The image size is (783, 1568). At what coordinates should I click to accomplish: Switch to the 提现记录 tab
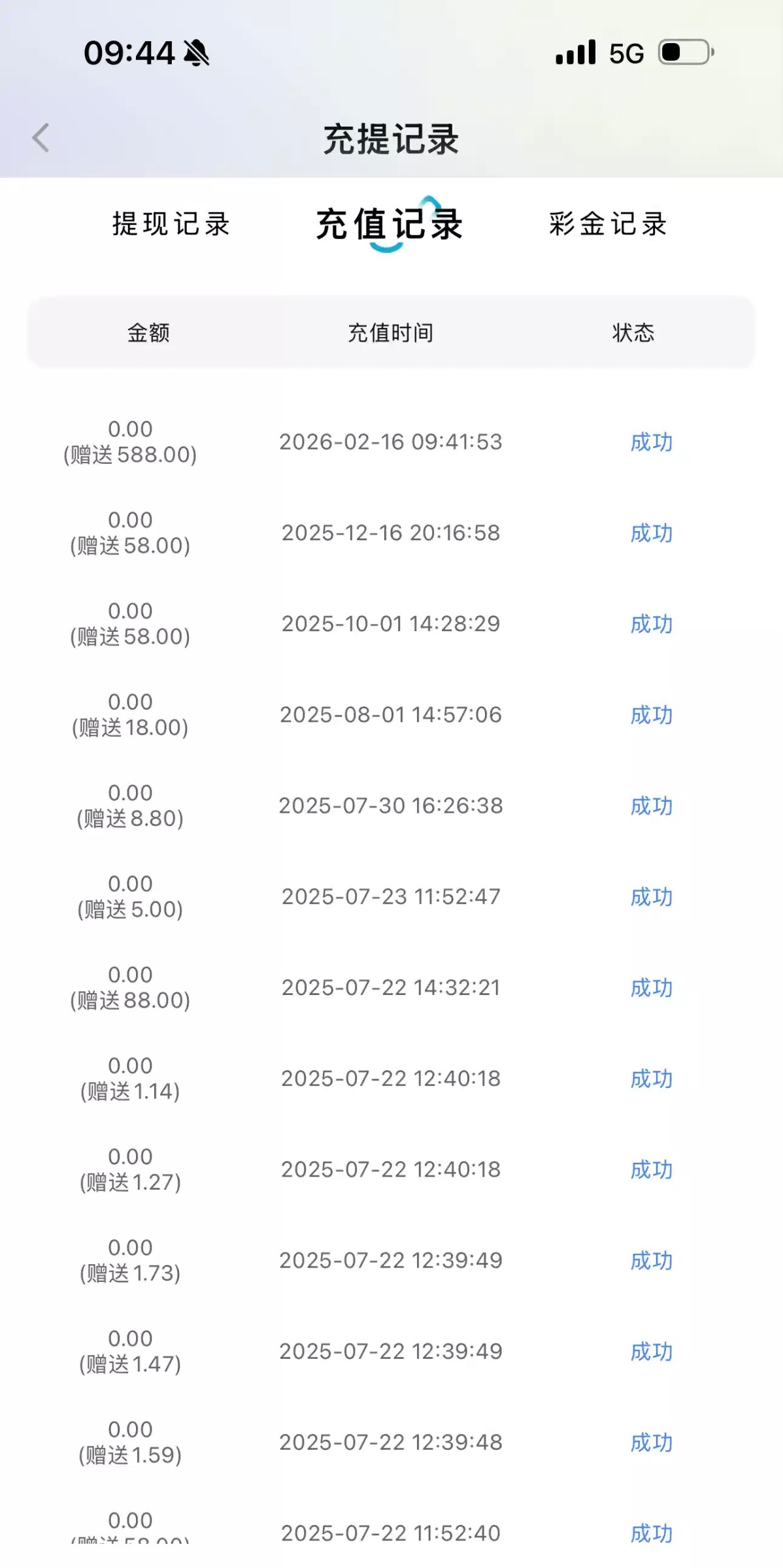(171, 224)
